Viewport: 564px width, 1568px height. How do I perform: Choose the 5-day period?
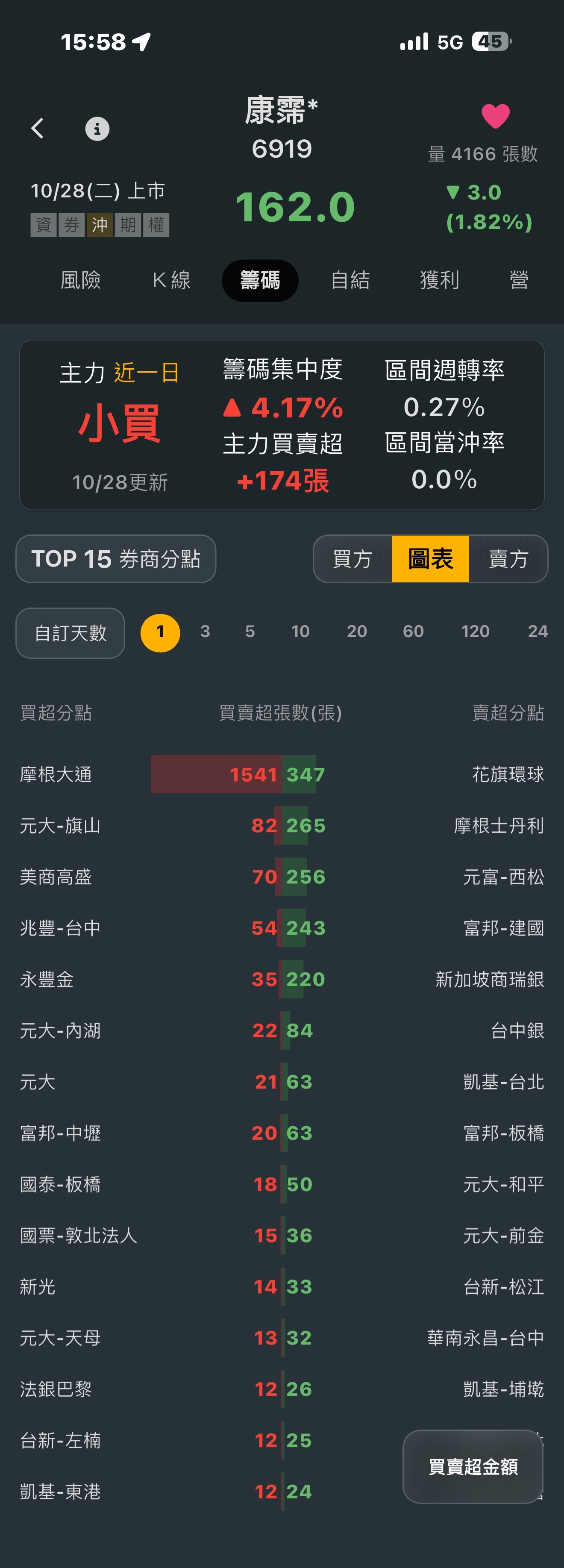pyautogui.click(x=250, y=632)
